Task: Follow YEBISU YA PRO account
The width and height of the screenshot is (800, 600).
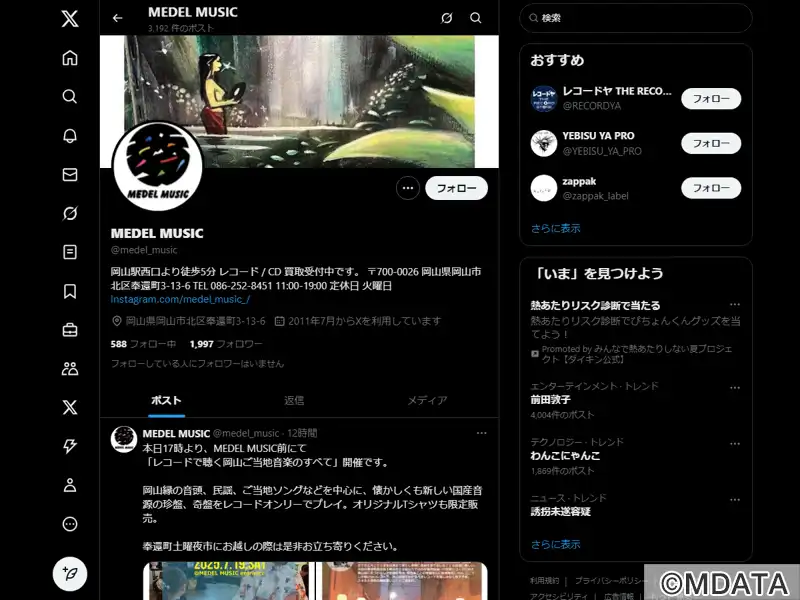Action: [x=711, y=143]
